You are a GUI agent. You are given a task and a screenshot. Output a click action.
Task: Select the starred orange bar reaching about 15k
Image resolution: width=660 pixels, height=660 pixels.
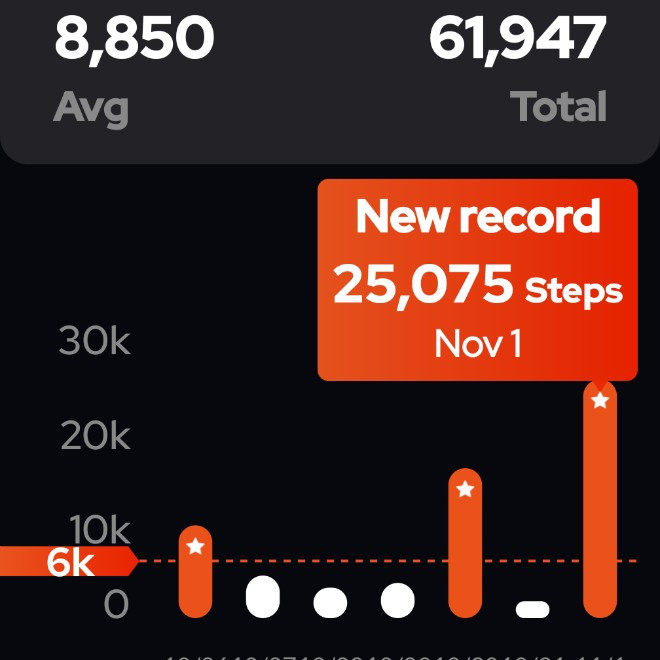[465, 543]
